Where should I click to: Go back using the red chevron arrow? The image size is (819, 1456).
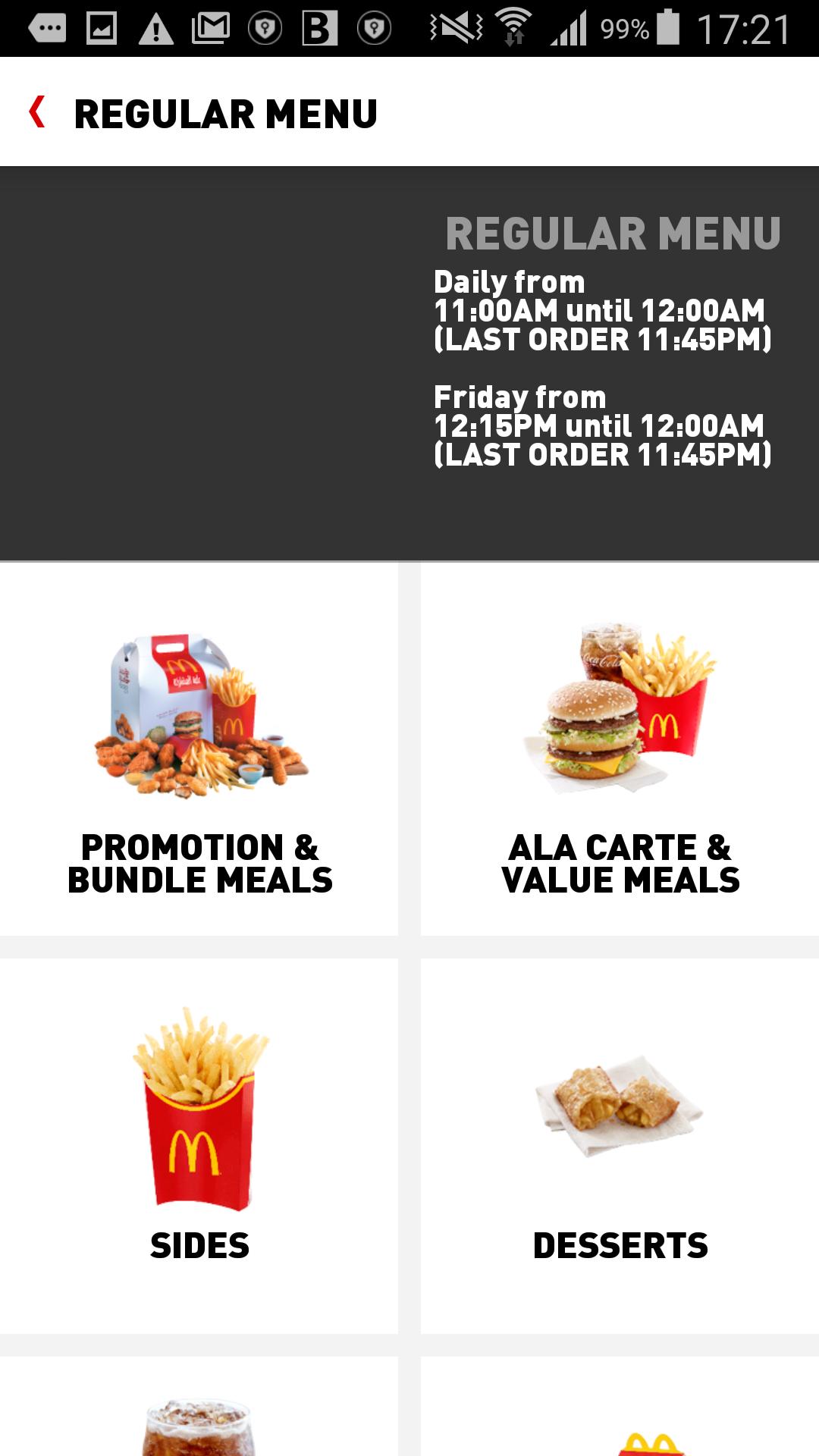pyautogui.click(x=36, y=114)
